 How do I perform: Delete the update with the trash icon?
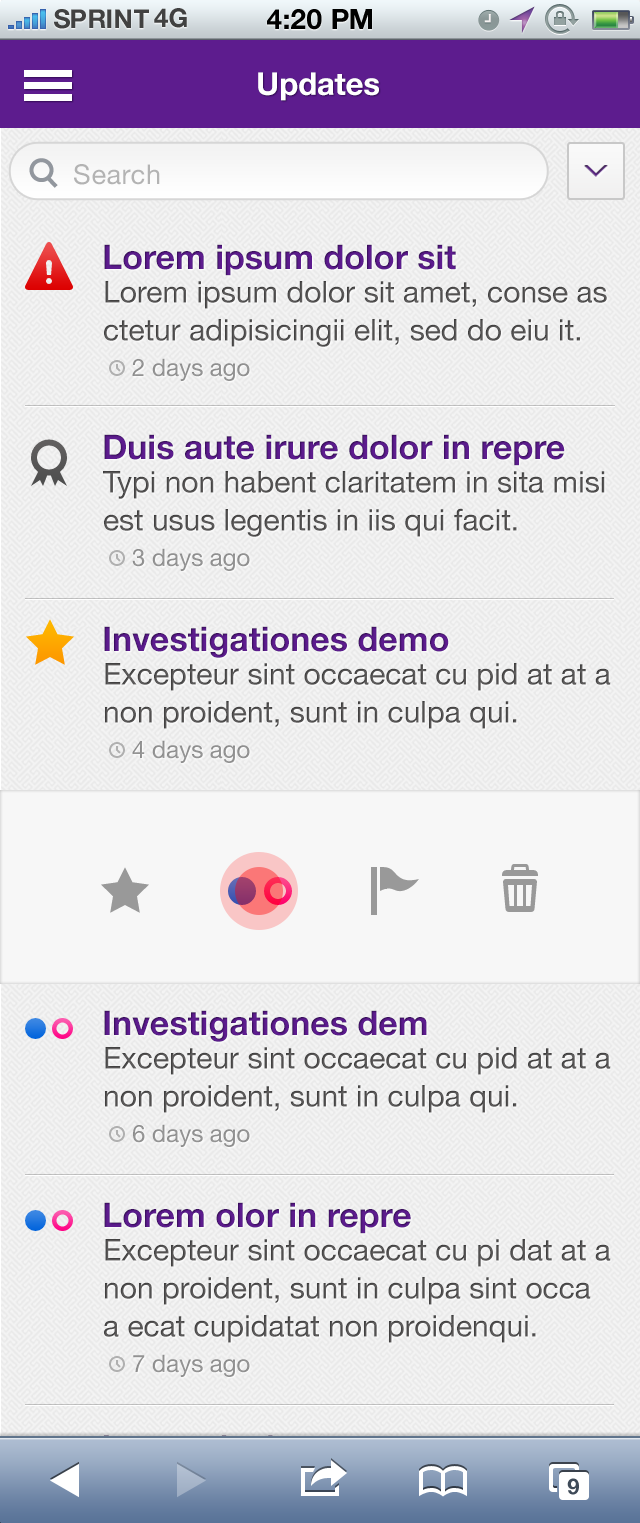[x=520, y=890]
